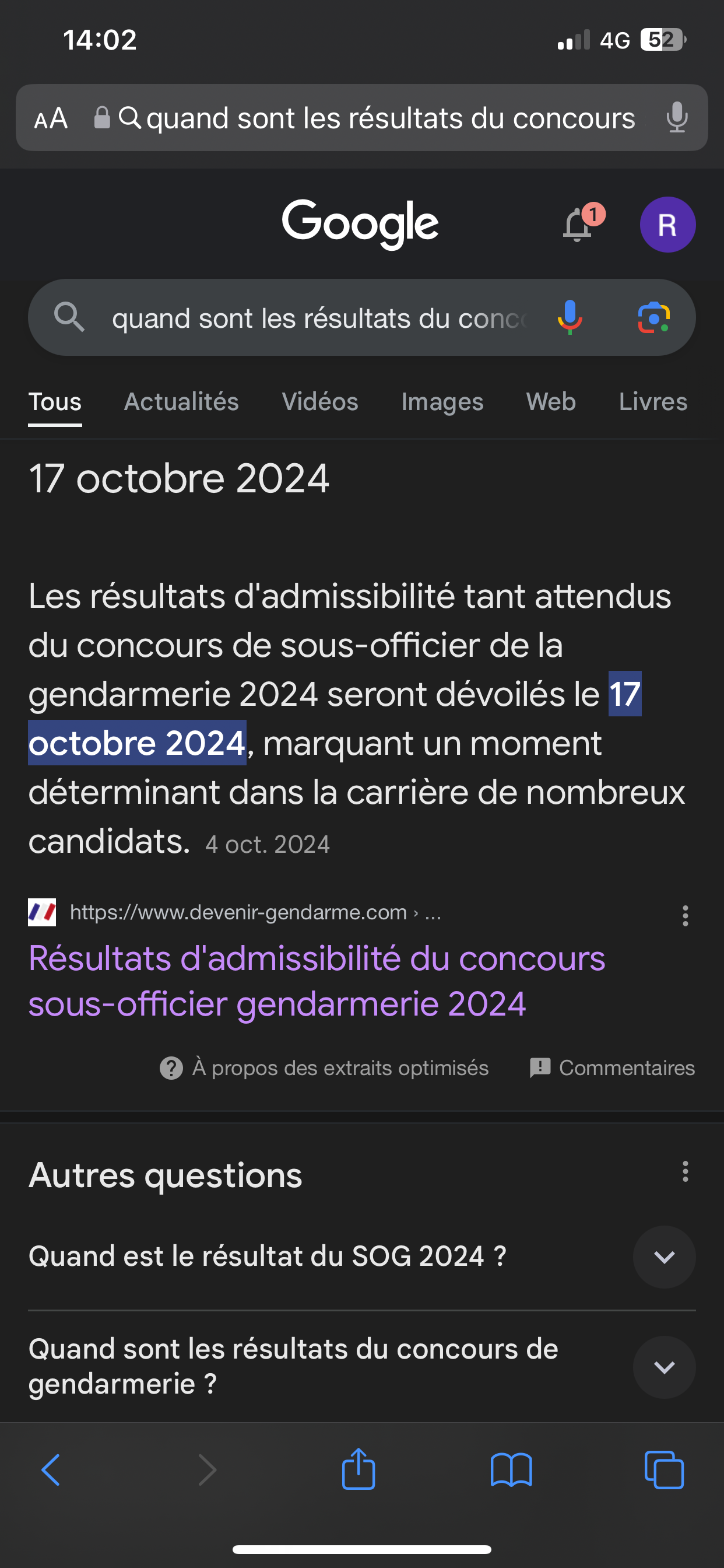Open the account profile avatar

point(667,225)
